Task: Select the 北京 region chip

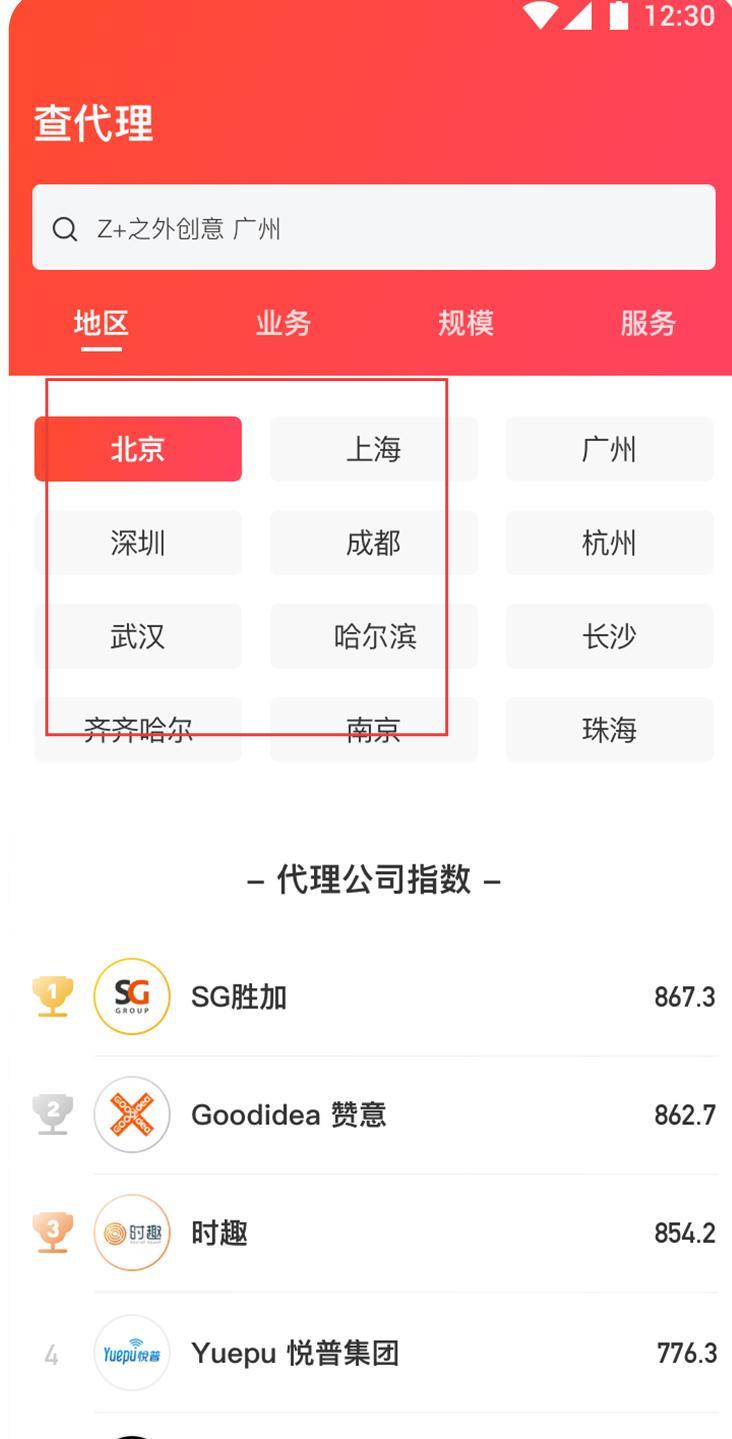Action: click(138, 449)
